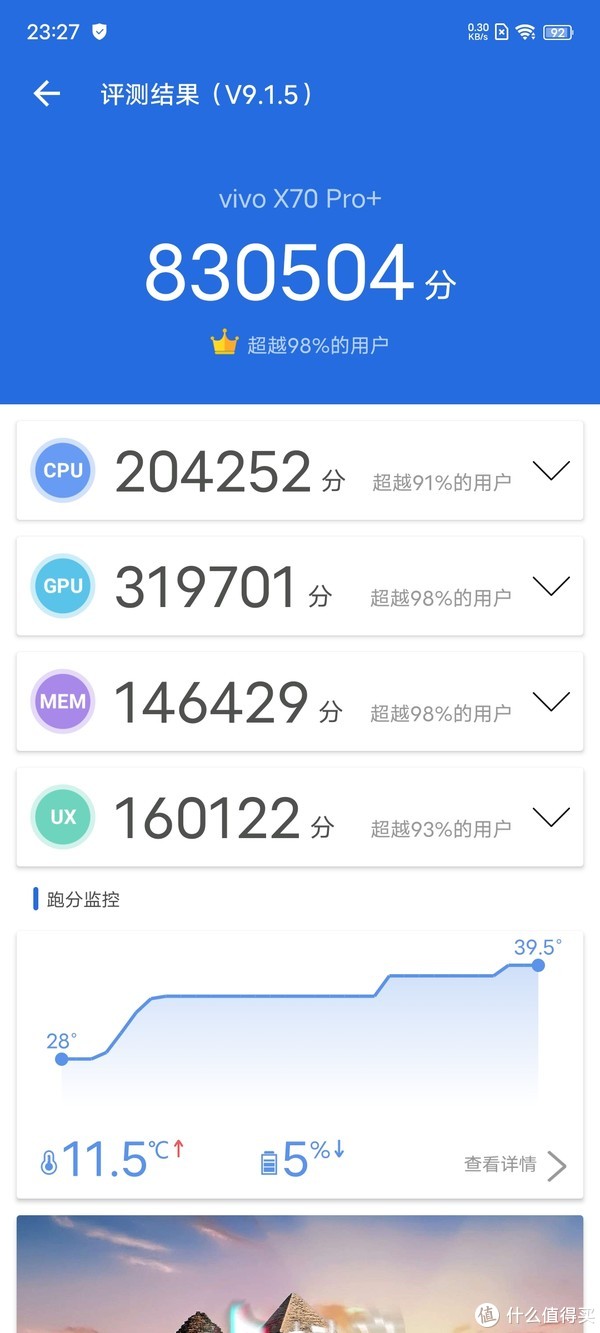Go back using the top-left arrow

point(47,94)
